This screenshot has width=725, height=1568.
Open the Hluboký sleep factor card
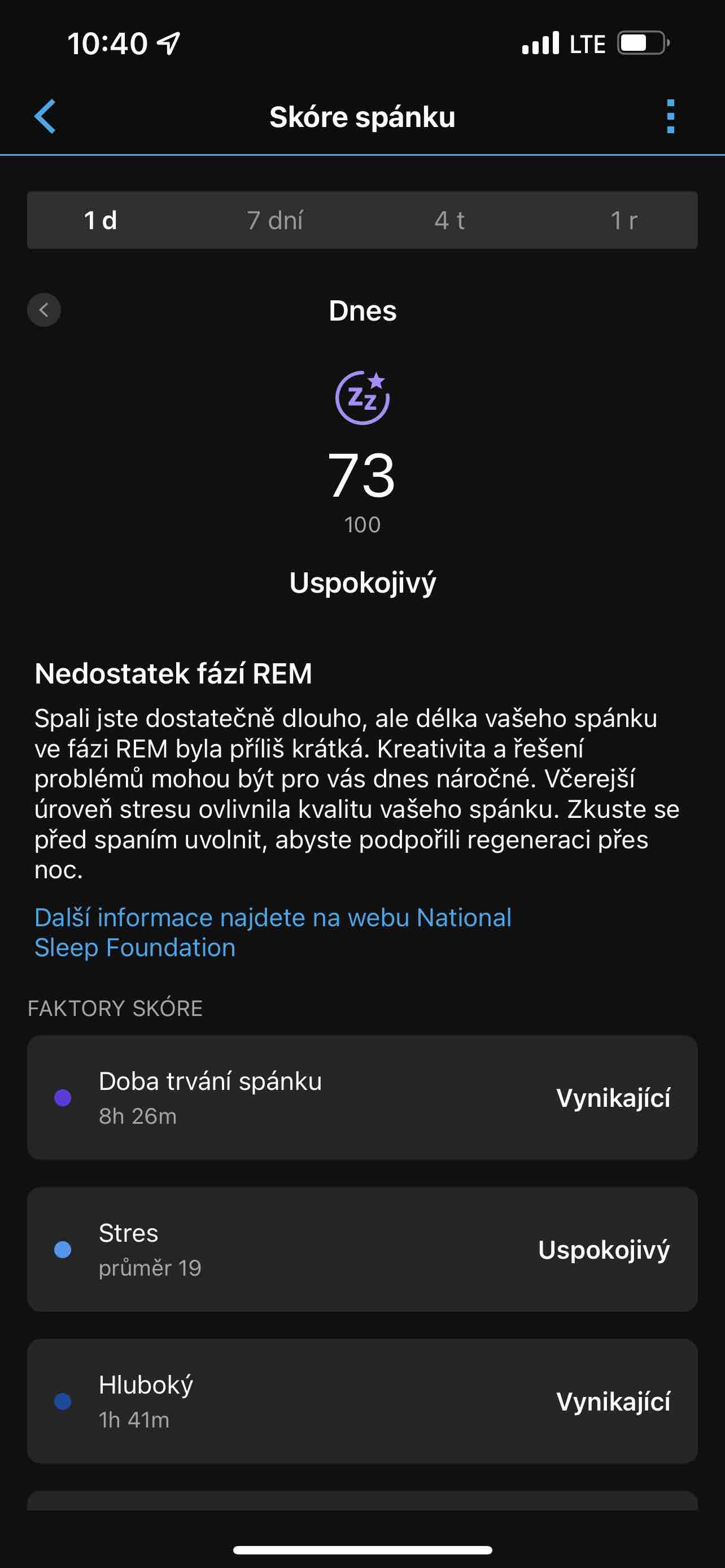[362, 1400]
